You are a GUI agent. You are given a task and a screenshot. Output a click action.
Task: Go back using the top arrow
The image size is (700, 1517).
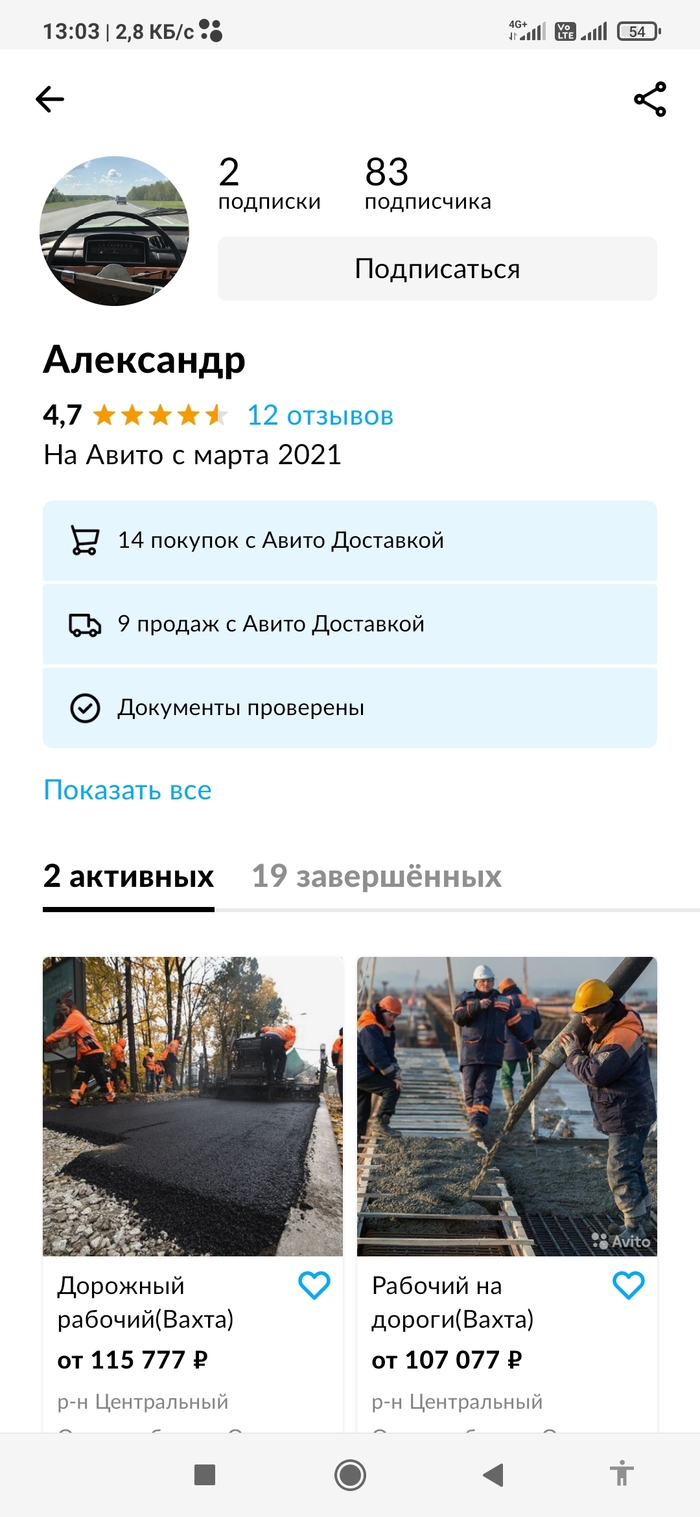50,99
